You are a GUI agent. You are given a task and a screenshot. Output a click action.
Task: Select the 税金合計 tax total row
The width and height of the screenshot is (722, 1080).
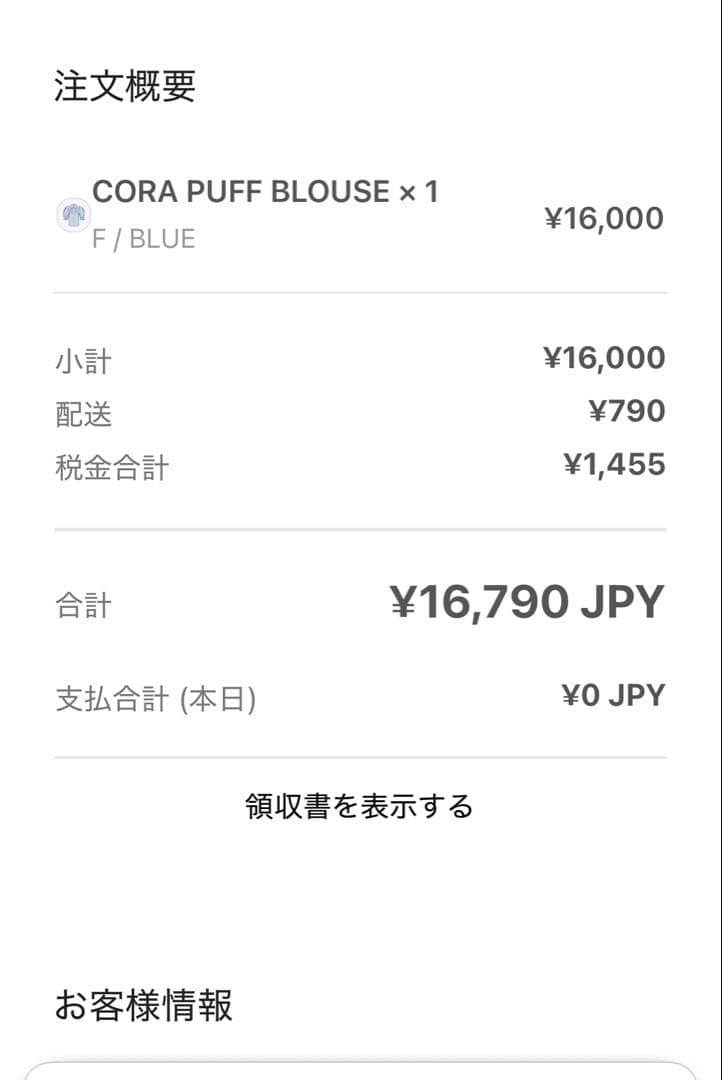tap(112, 464)
